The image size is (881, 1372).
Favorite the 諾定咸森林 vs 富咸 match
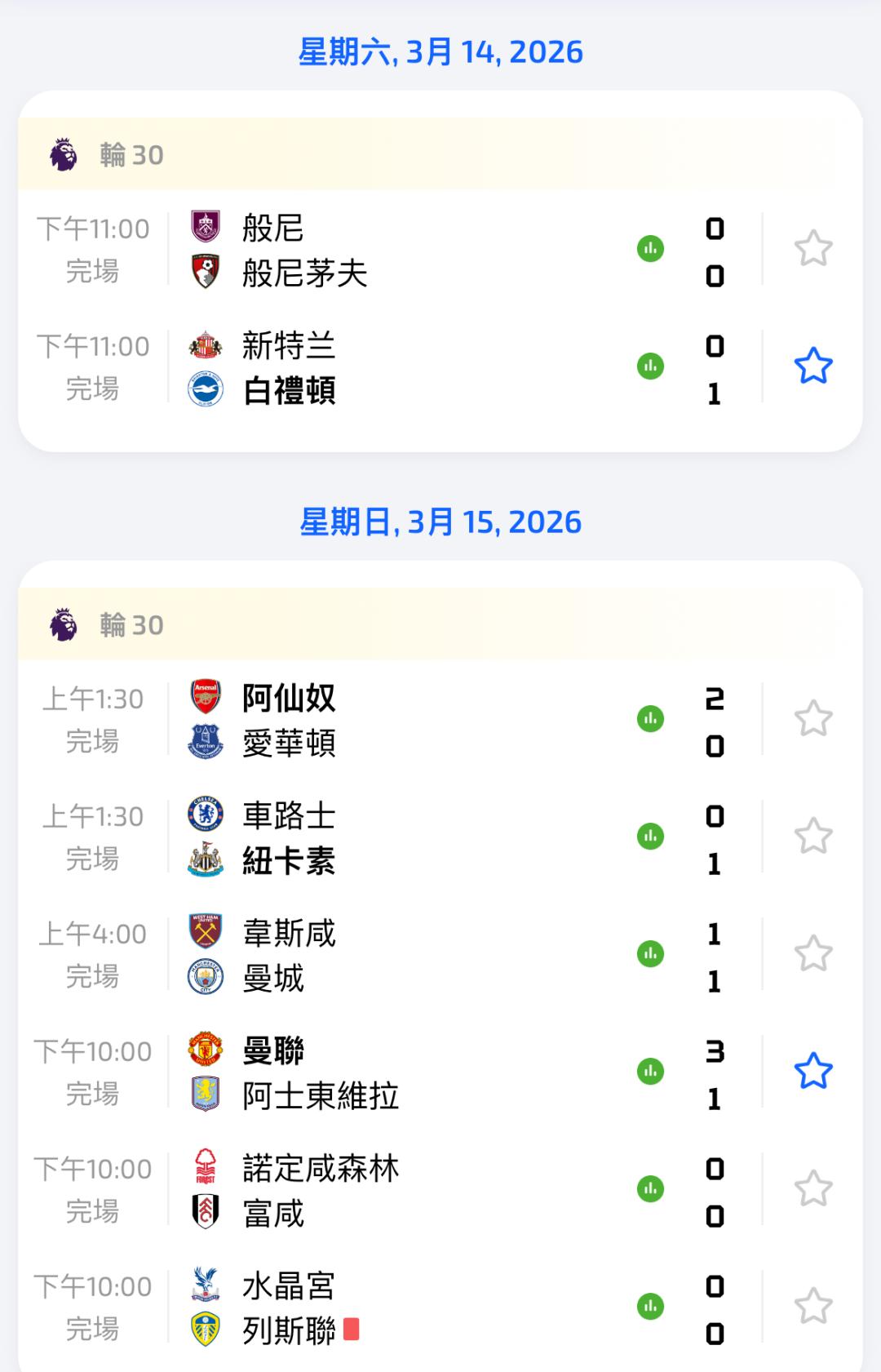(x=812, y=1189)
